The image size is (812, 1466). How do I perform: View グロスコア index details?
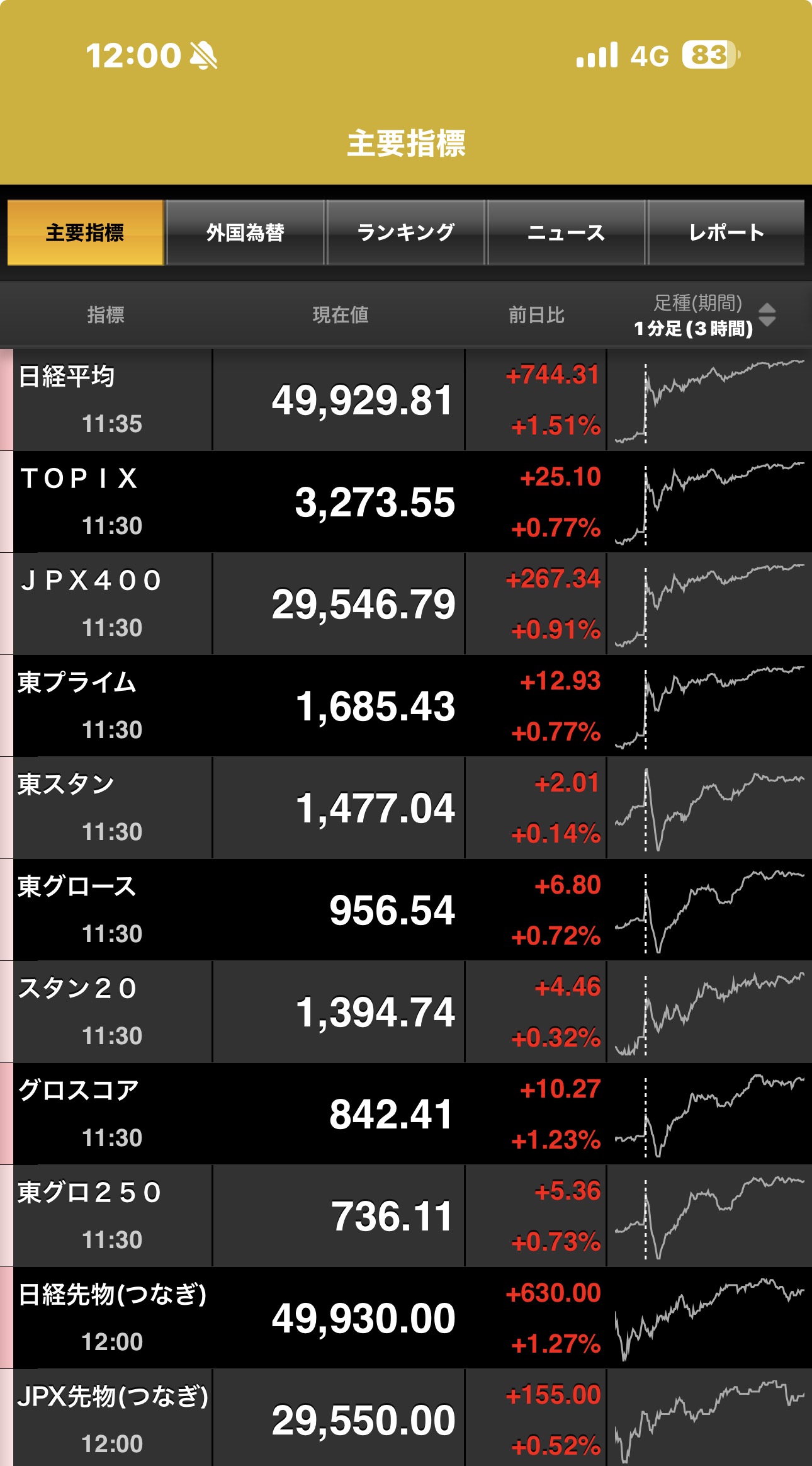click(x=113, y=1113)
